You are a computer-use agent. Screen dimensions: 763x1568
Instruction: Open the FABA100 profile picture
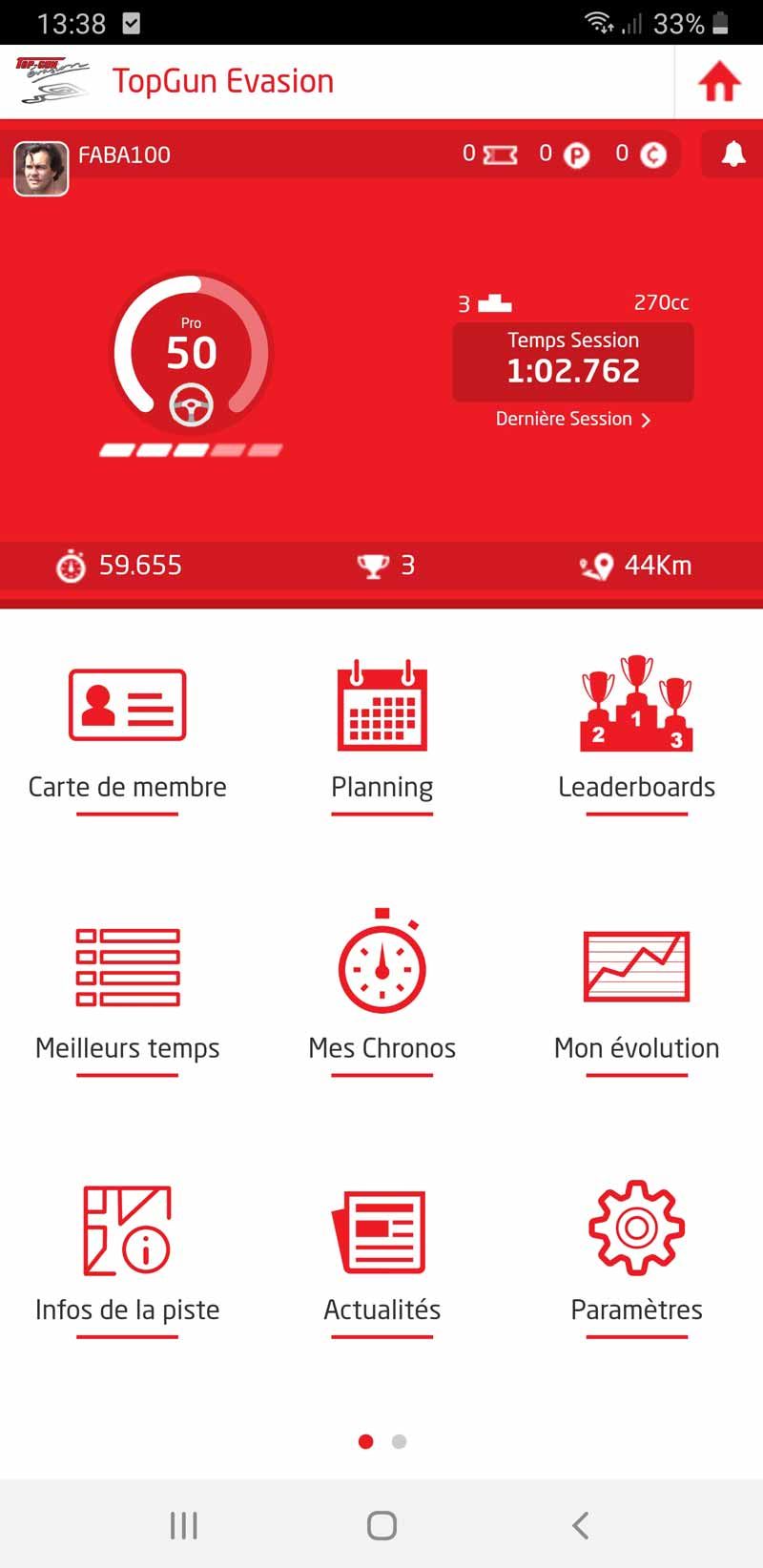pos(41,169)
